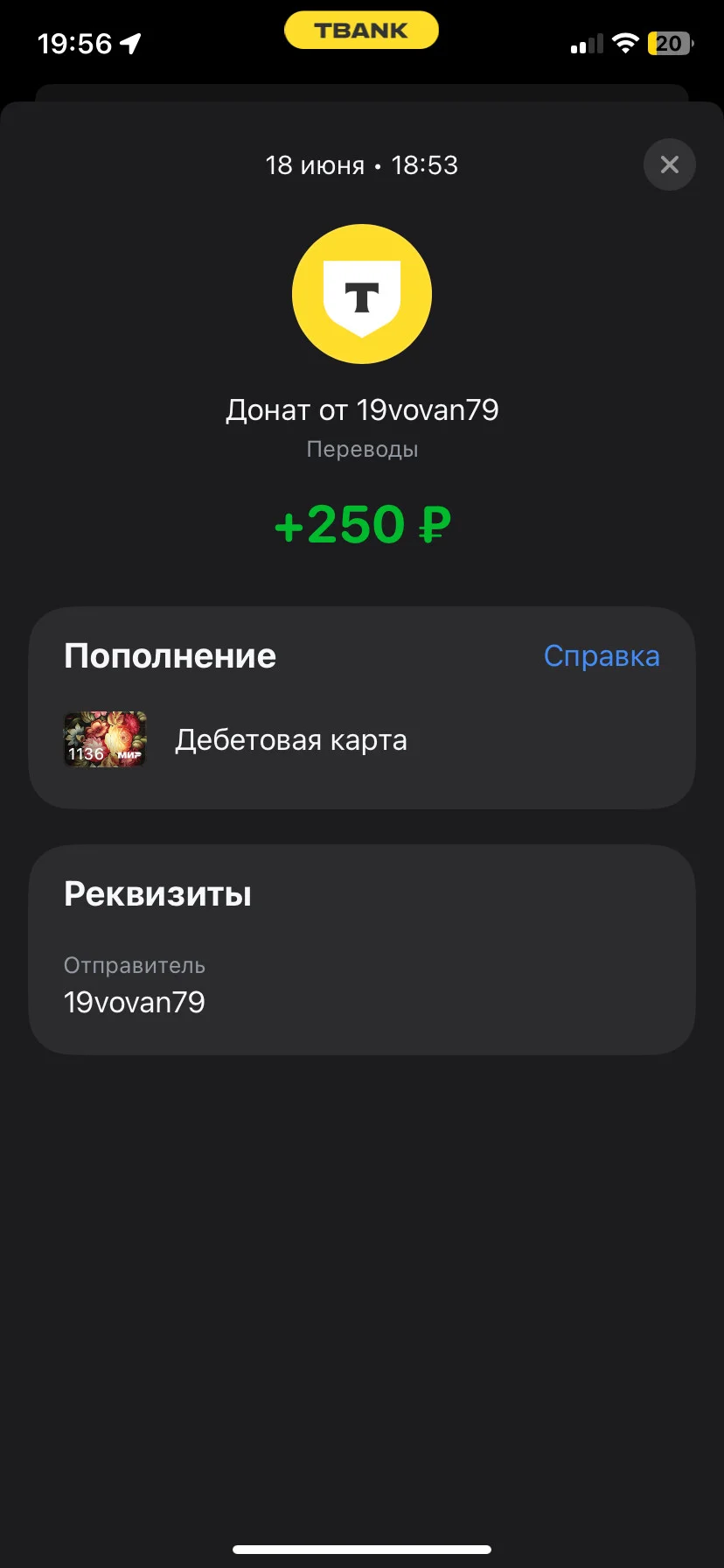
Task: Open the Справка link
Action: pos(602,656)
